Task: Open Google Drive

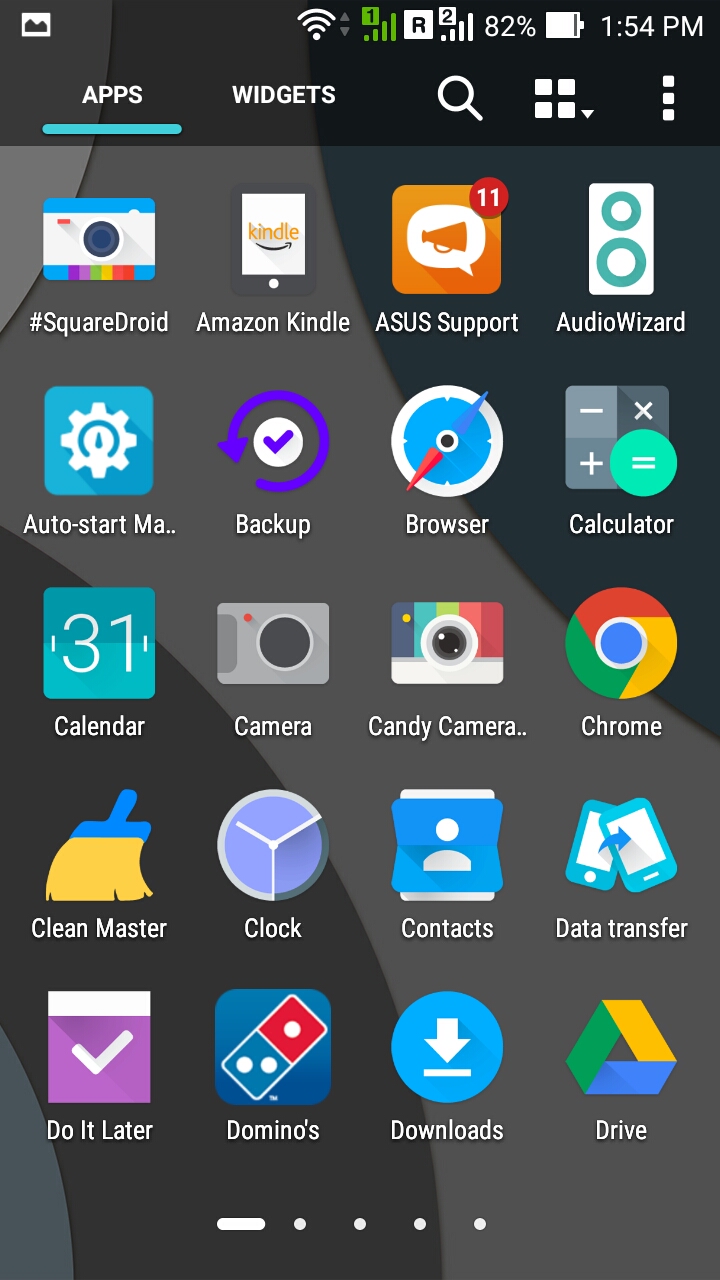Action: (x=621, y=1047)
